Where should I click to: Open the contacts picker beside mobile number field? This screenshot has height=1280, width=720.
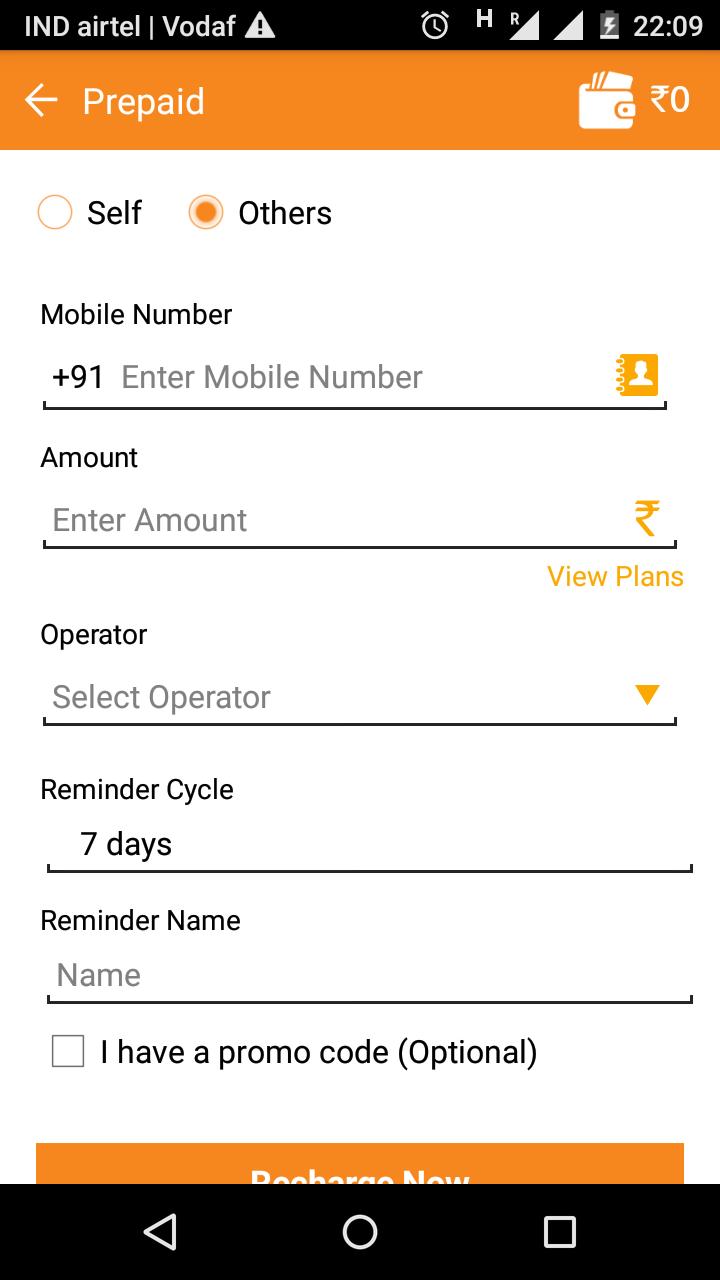tap(638, 375)
